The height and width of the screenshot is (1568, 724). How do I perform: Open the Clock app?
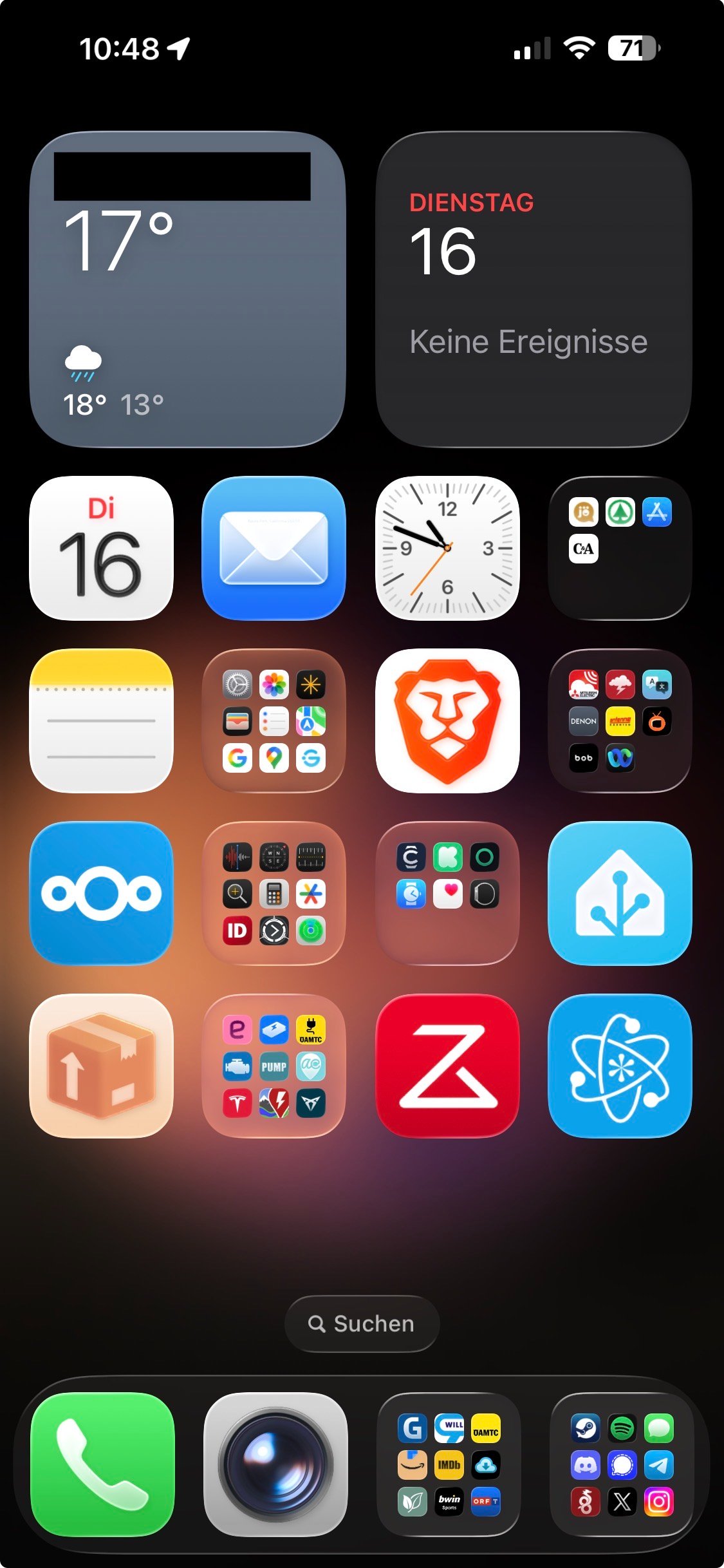(447, 548)
